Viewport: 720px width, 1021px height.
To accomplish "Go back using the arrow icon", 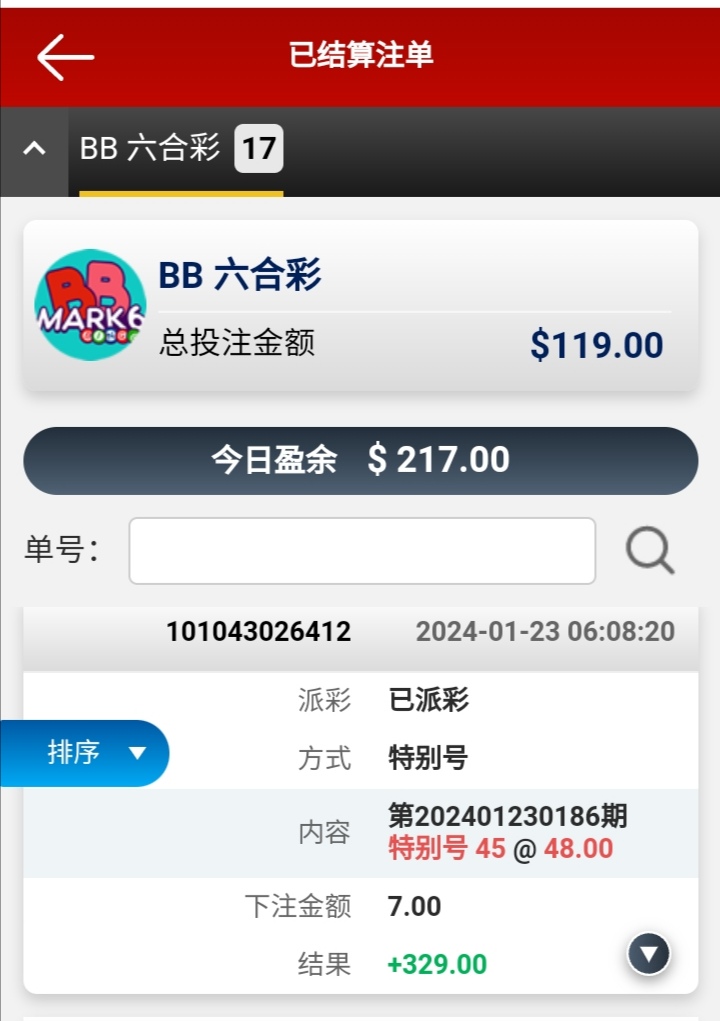I will click(x=65, y=56).
